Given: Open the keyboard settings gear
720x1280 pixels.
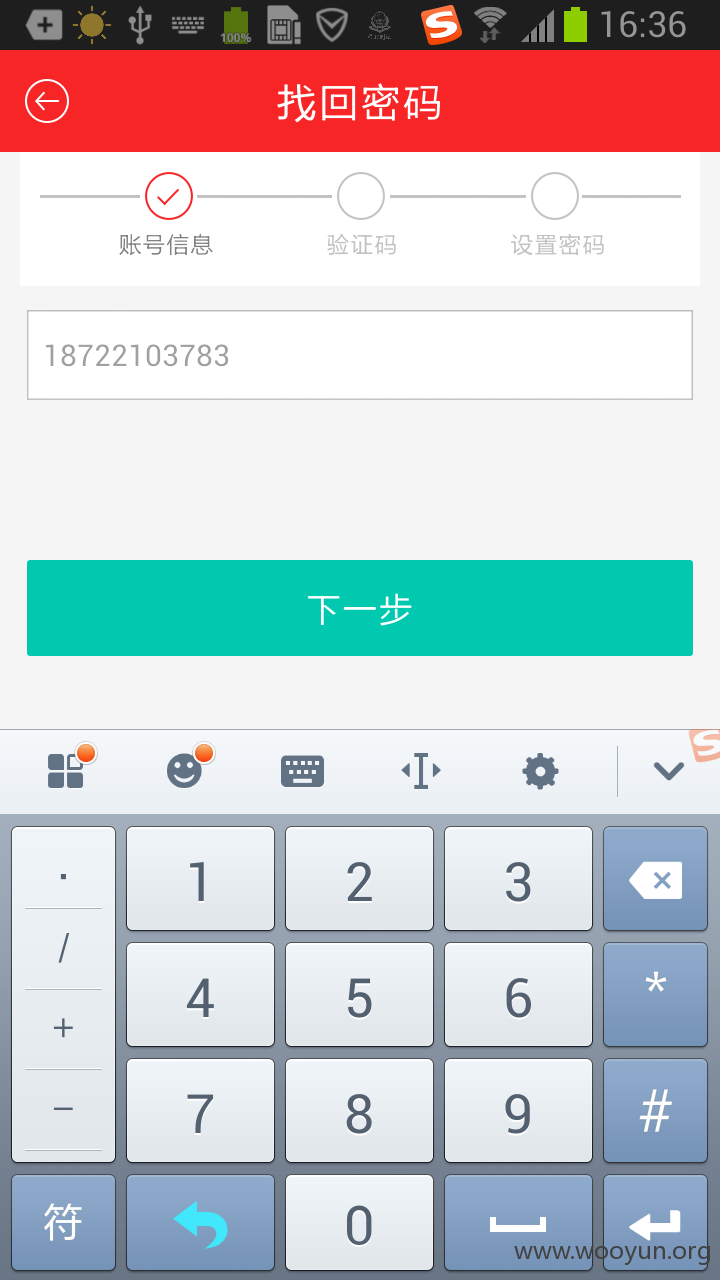Looking at the screenshot, I should pos(540,771).
